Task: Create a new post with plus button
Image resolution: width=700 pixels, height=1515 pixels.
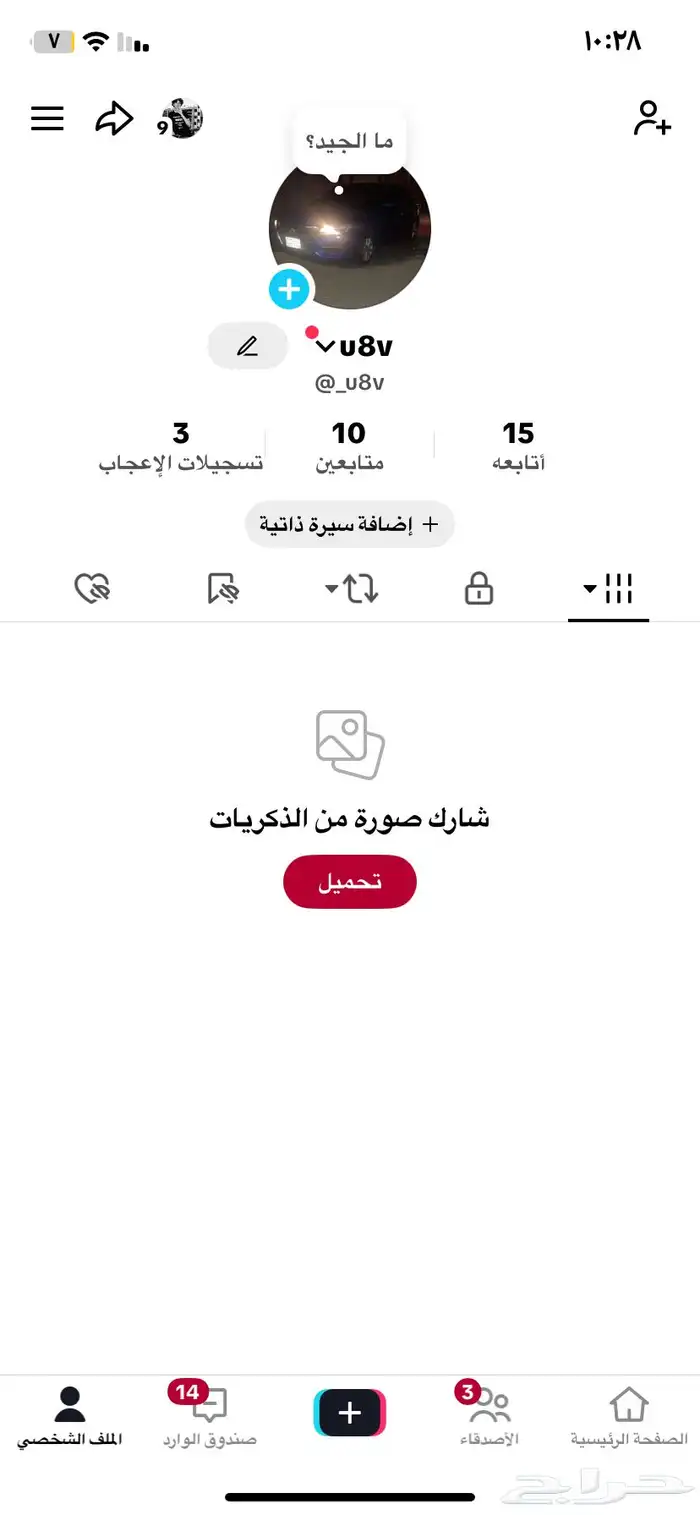Action: [x=349, y=1413]
